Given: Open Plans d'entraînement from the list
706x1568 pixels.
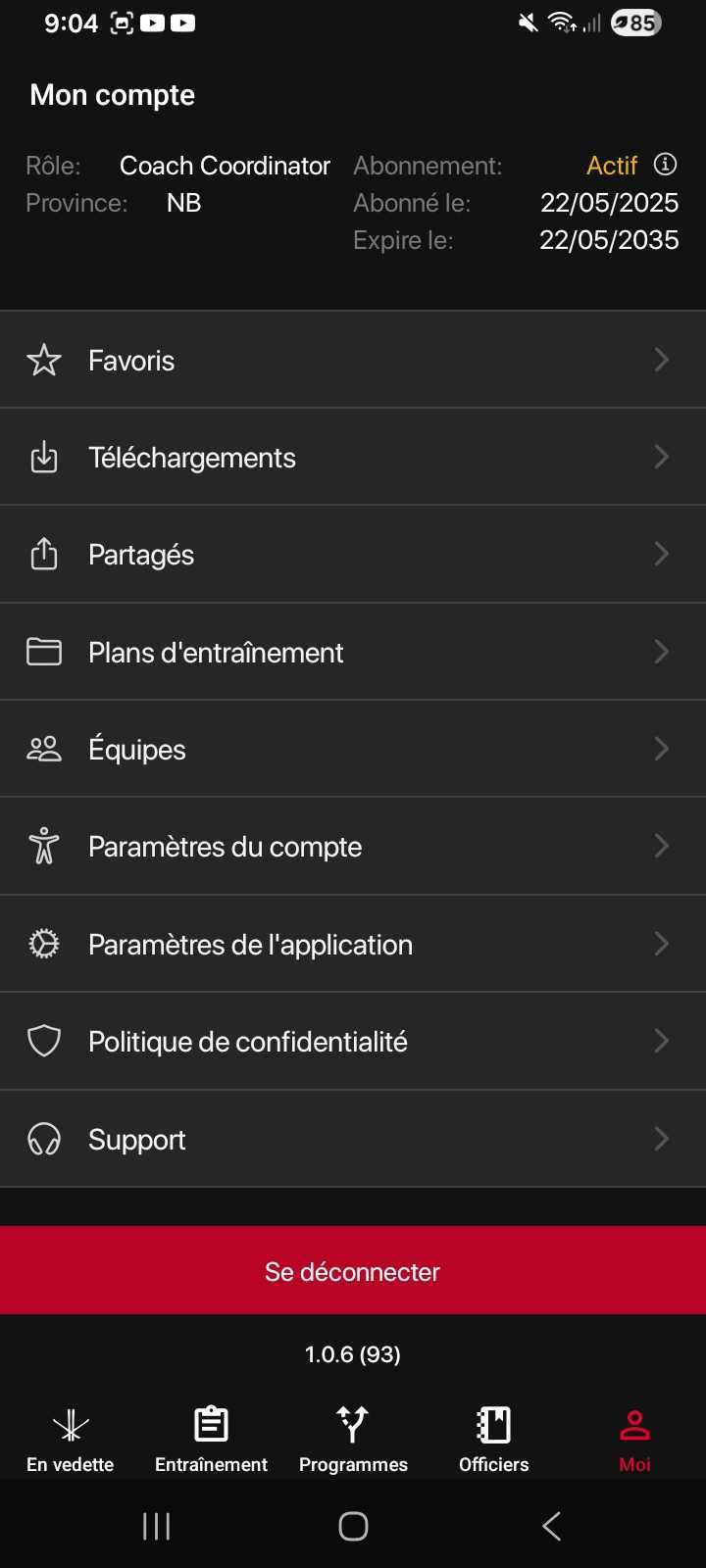Looking at the screenshot, I should coord(216,651).
